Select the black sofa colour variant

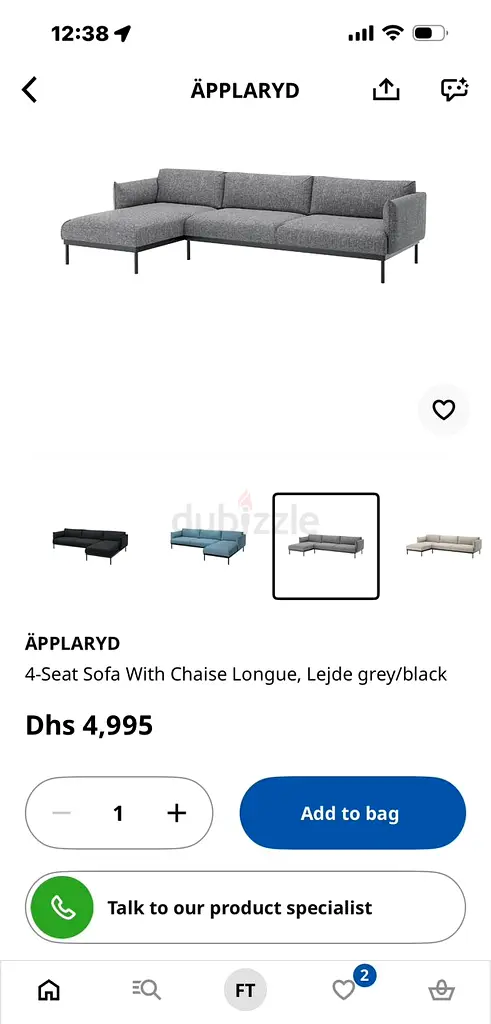[90, 546]
